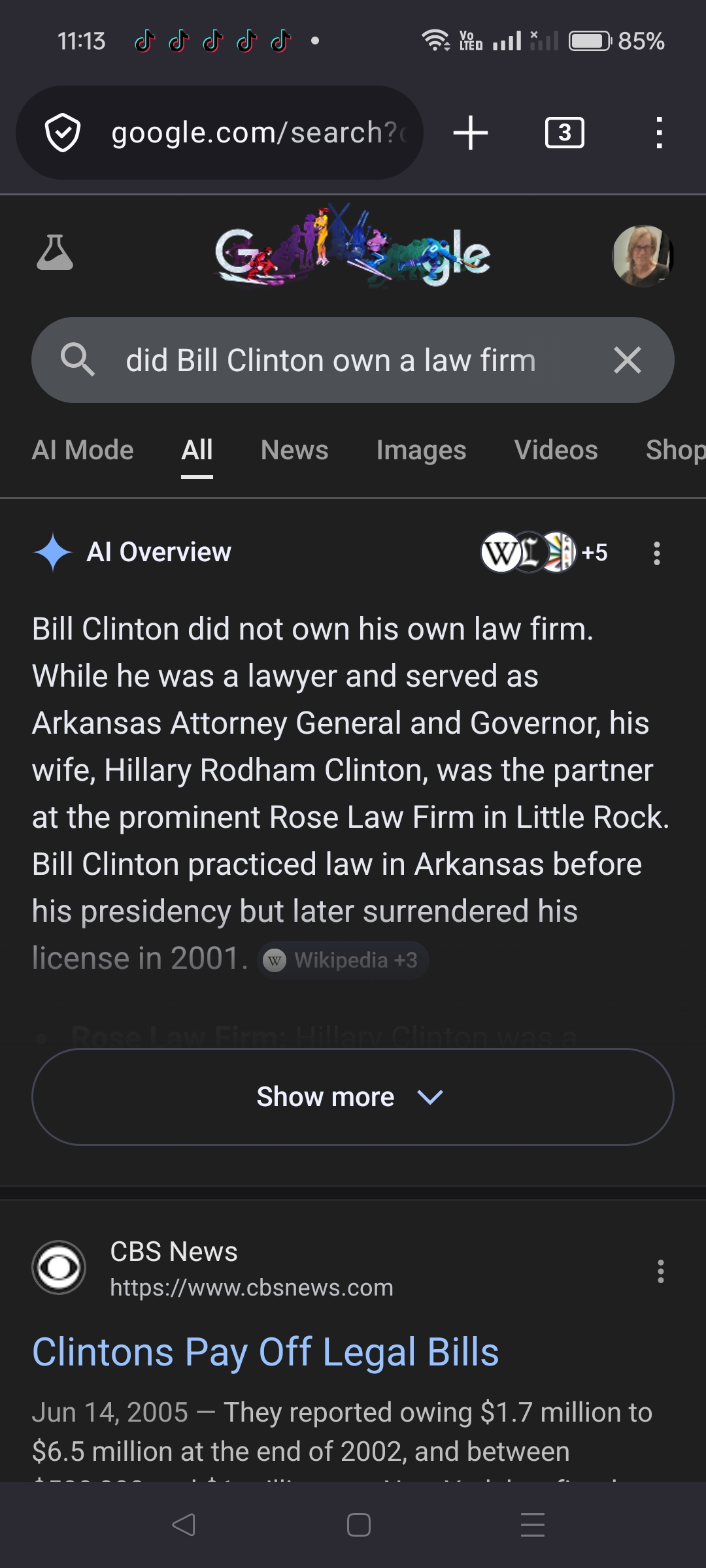Open the Wikipedia +3 source chip
The height and width of the screenshot is (1568, 706).
[343, 960]
